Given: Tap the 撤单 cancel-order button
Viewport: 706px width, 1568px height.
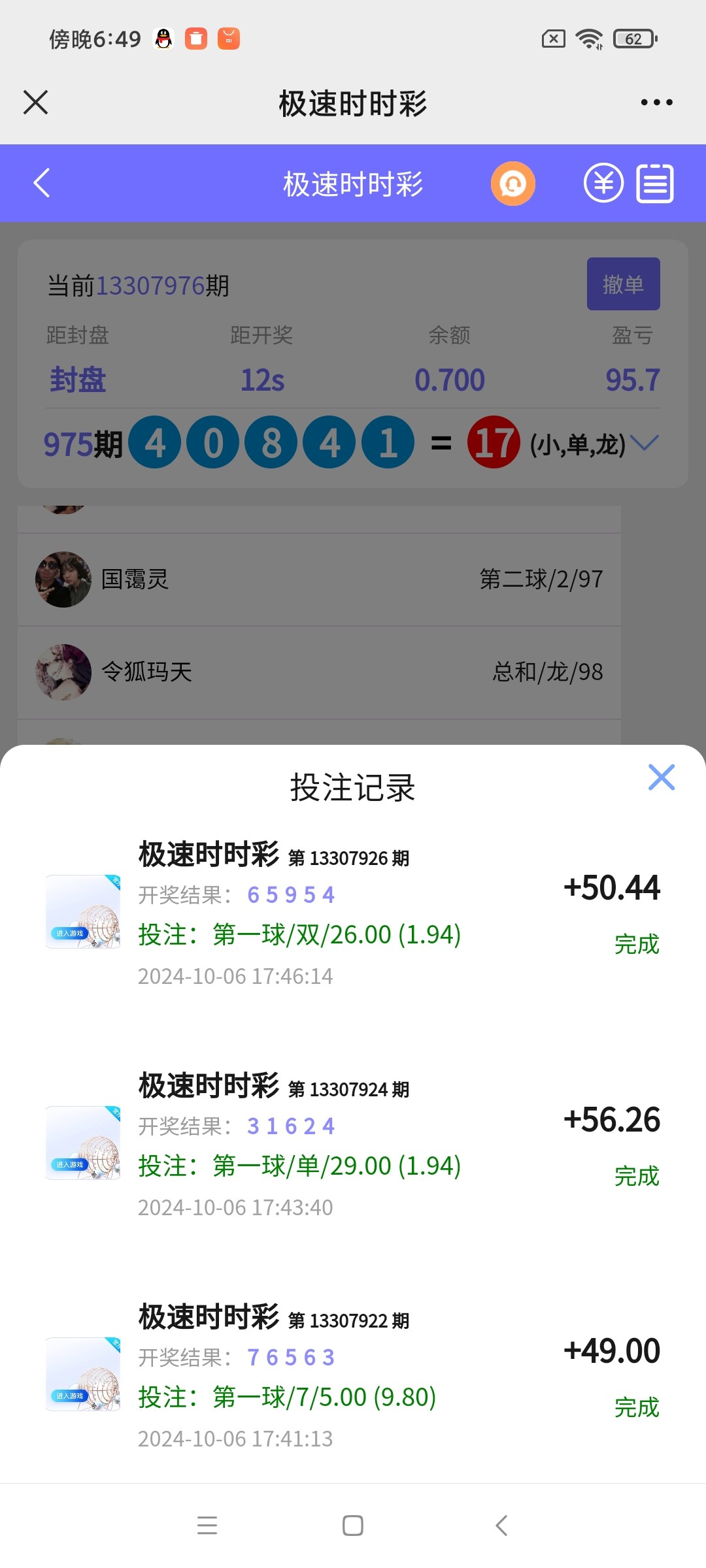Looking at the screenshot, I should point(623,284).
